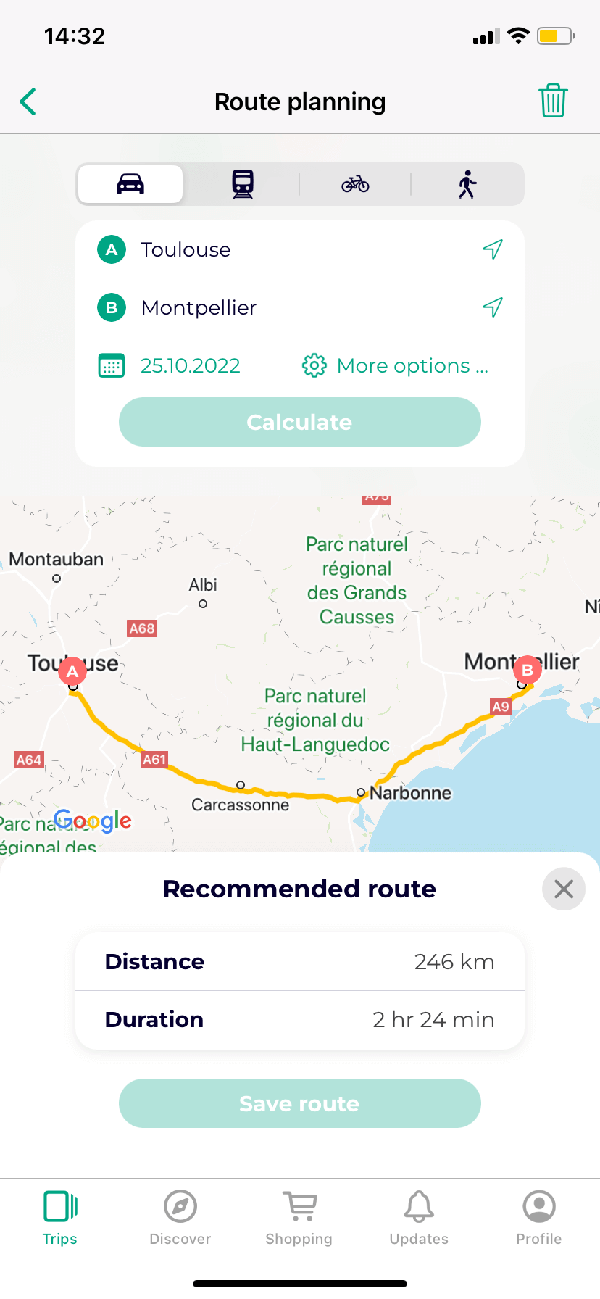The image size is (600, 1299).
Task: Switch to the Discover tab
Action: pyautogui.click(x=180, y=1218)
